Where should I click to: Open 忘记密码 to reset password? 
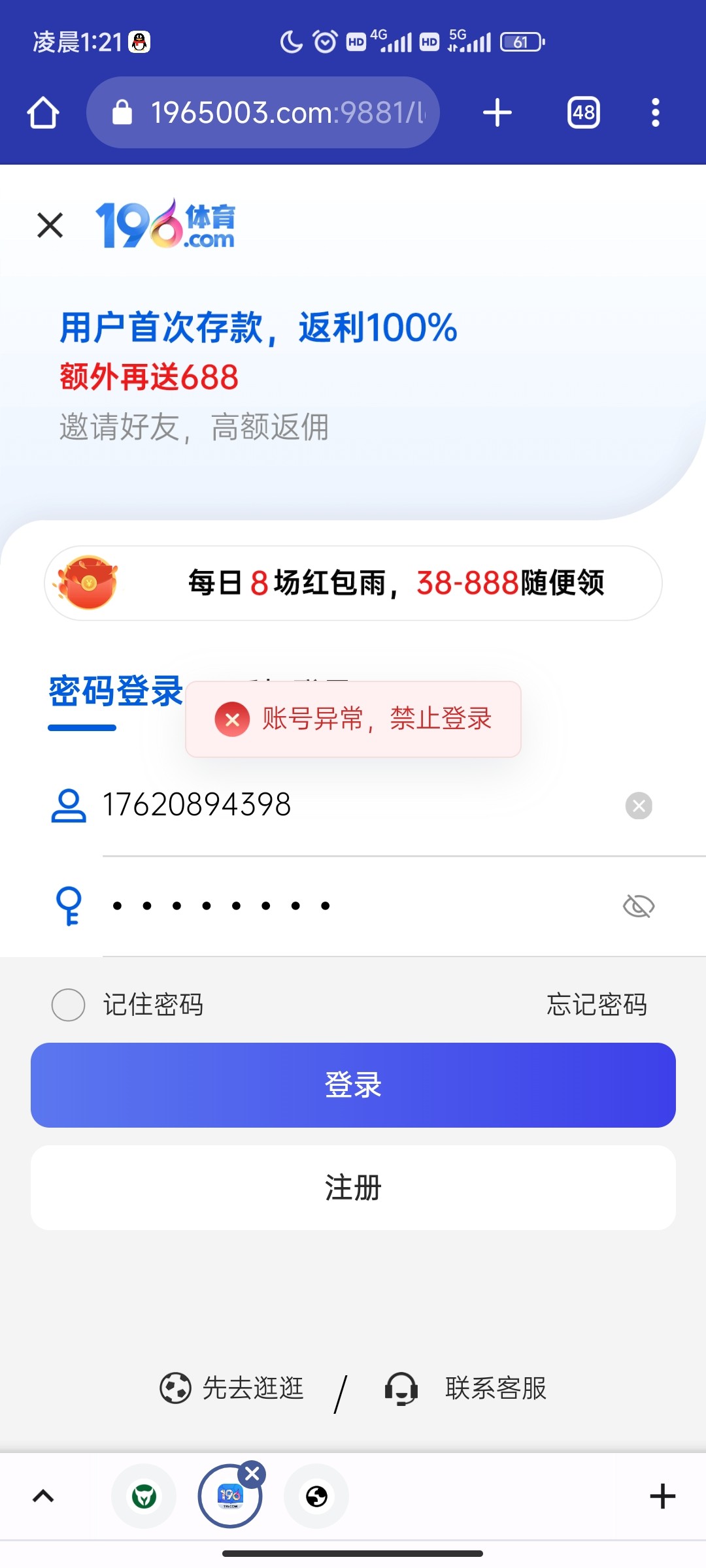point(596,1005)
